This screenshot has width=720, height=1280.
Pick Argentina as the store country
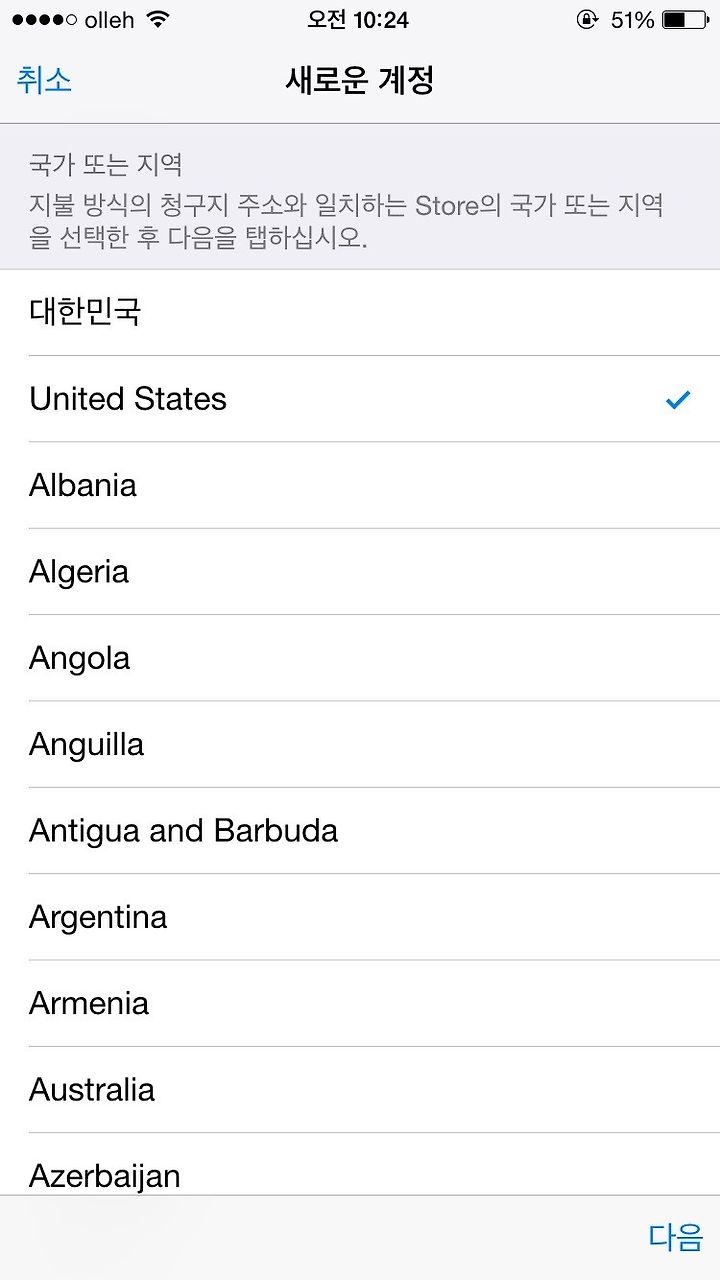360,916
